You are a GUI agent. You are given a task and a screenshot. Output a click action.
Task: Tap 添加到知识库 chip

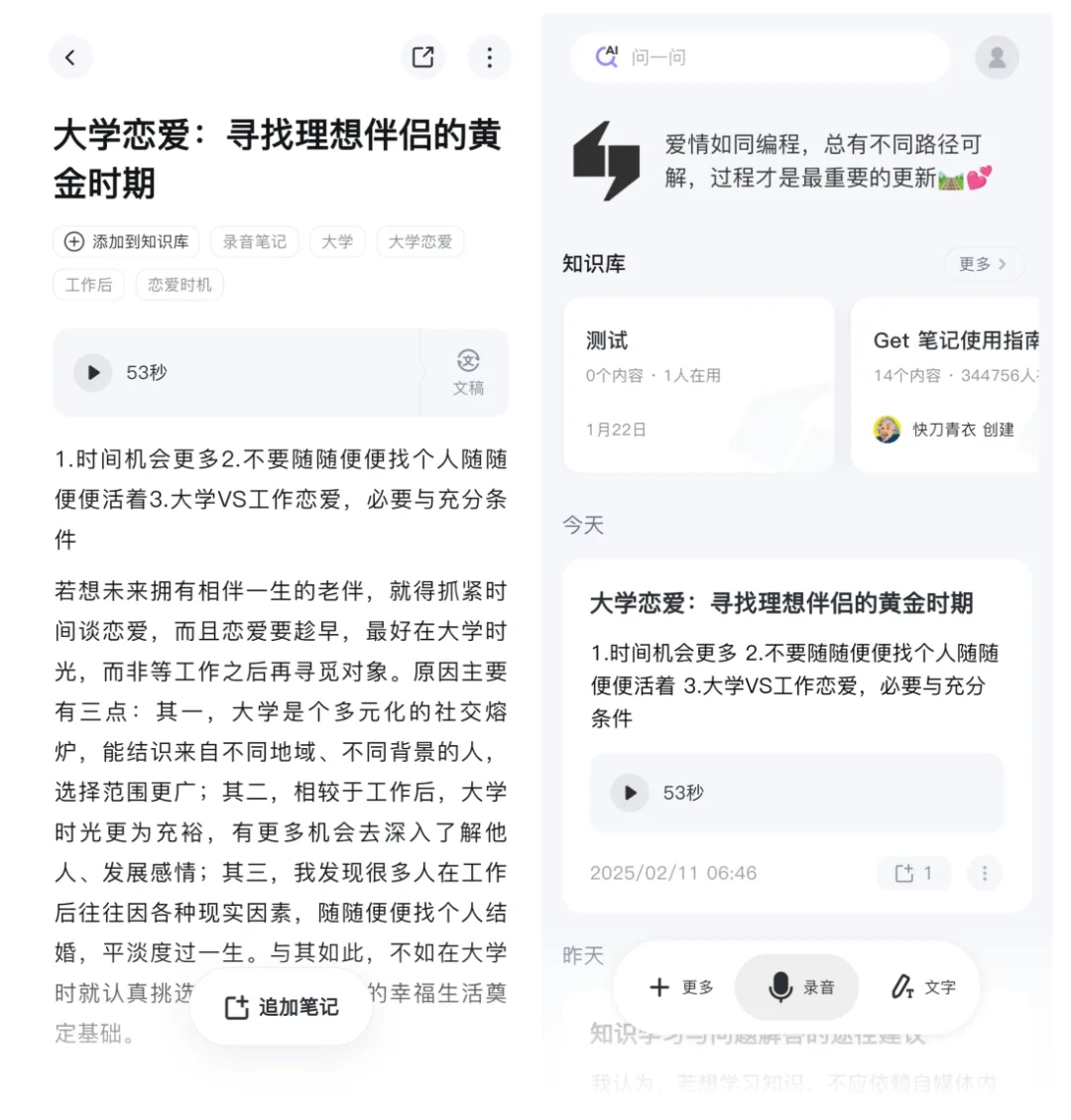pyautogui.click(x=126, y=242)
